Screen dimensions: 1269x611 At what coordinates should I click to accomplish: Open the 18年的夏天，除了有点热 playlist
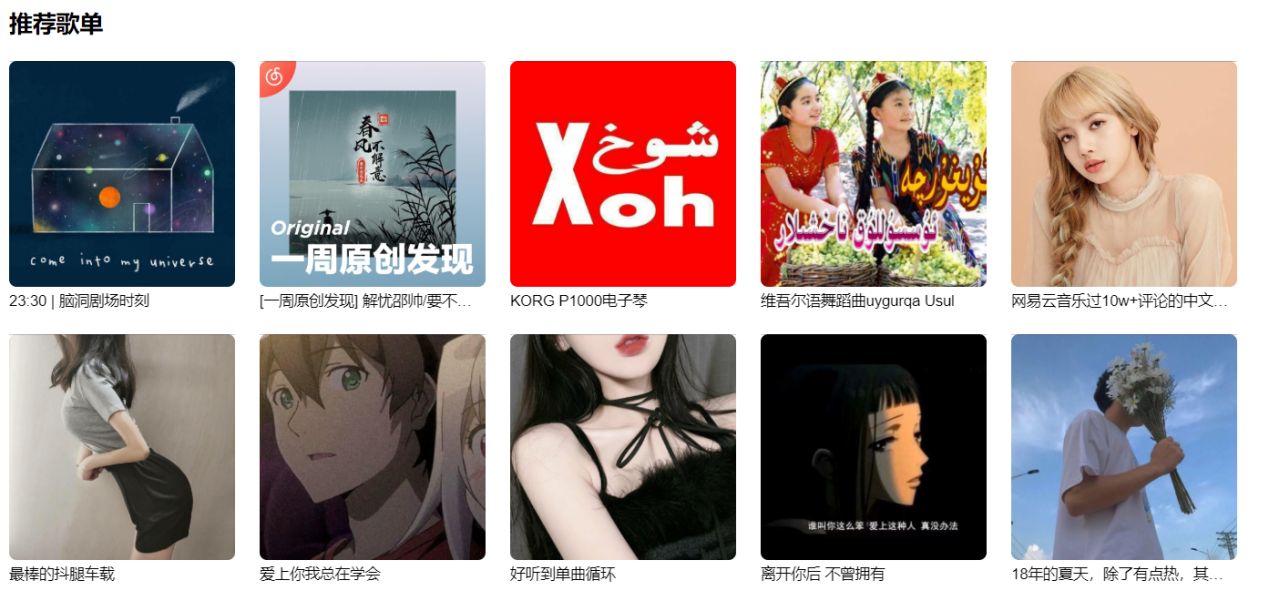coord(1124,447)
